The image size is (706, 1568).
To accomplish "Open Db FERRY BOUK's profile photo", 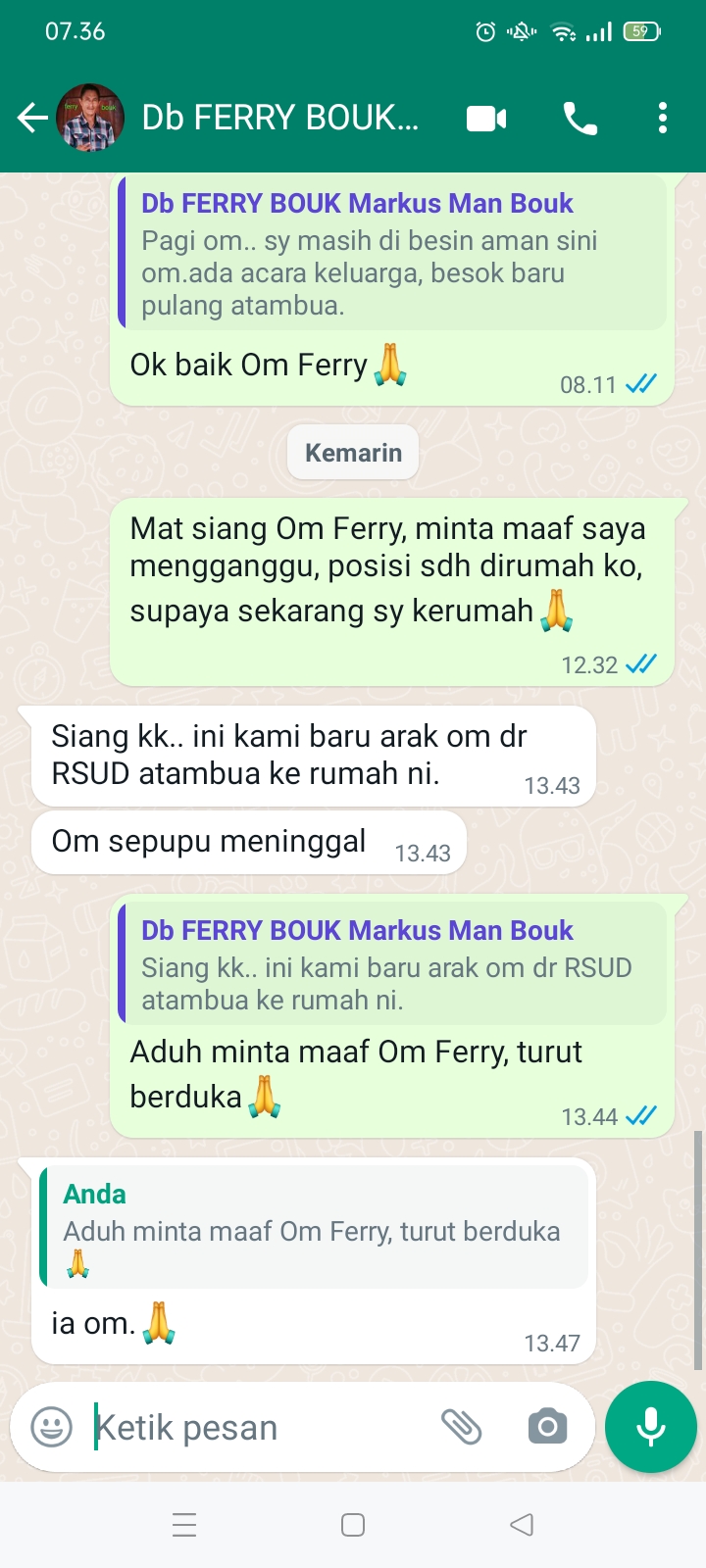I will point(90,119).
